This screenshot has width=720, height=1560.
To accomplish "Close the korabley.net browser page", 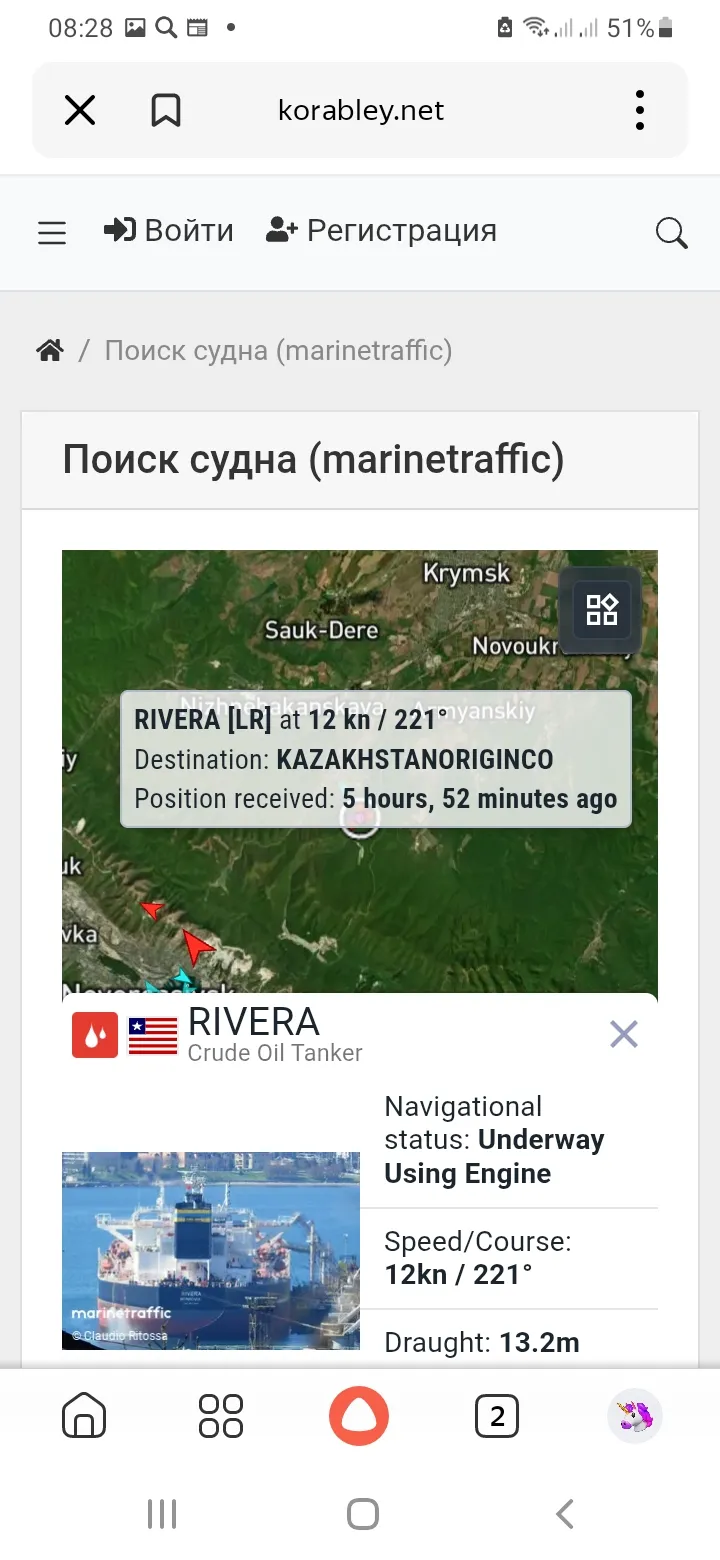I will pos(80,110).
